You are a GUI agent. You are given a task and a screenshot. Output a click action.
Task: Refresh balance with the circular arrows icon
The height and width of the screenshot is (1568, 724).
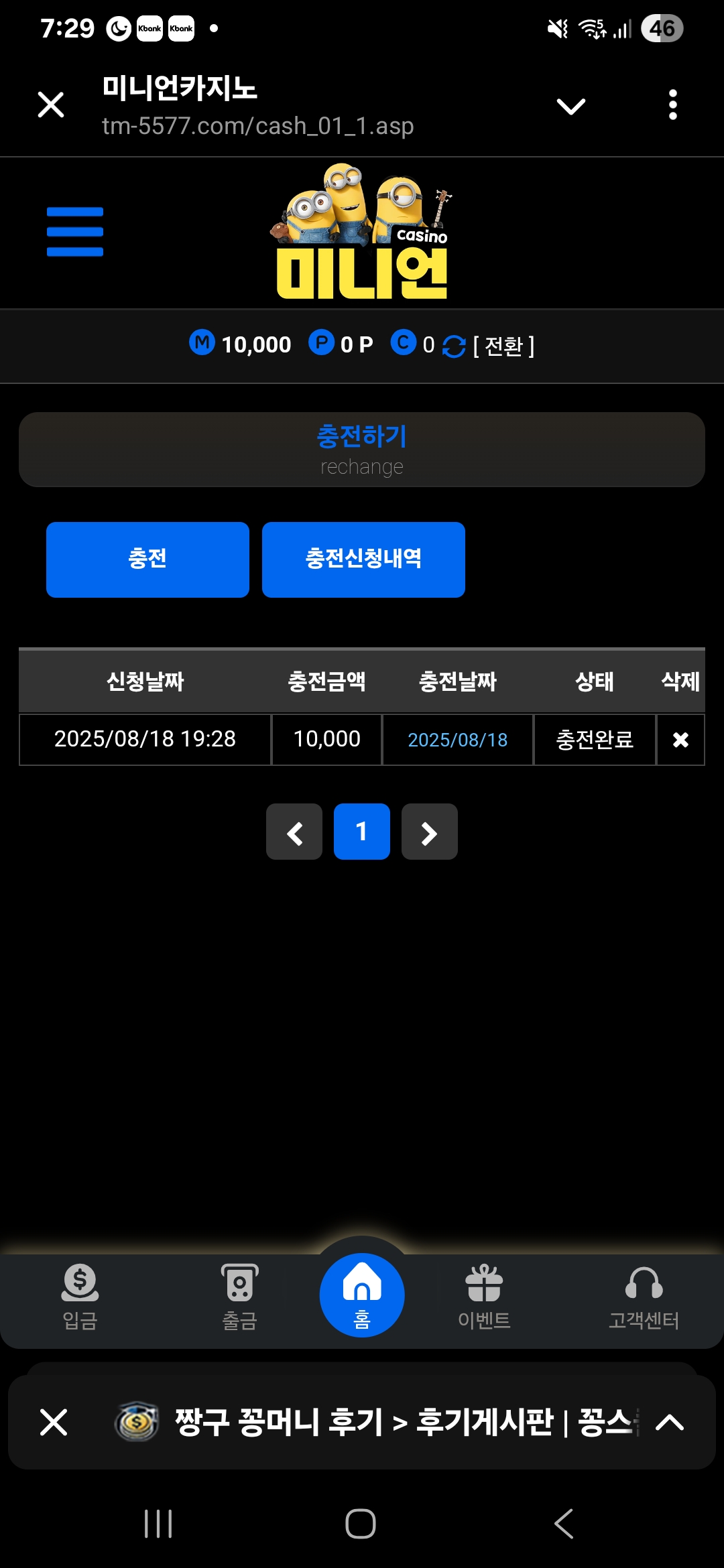[x=454, y=346]
